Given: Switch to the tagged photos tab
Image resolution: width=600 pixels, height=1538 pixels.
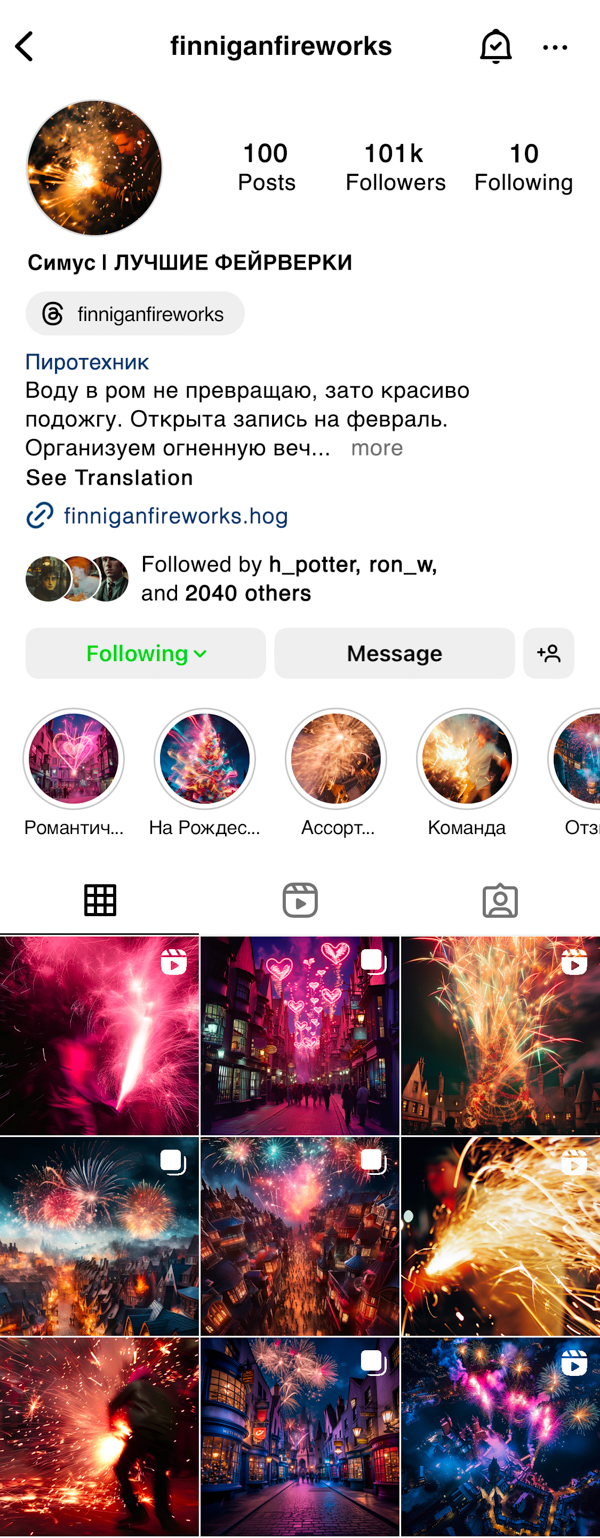Looking at the screenshot, I should (x=500, y=900).
